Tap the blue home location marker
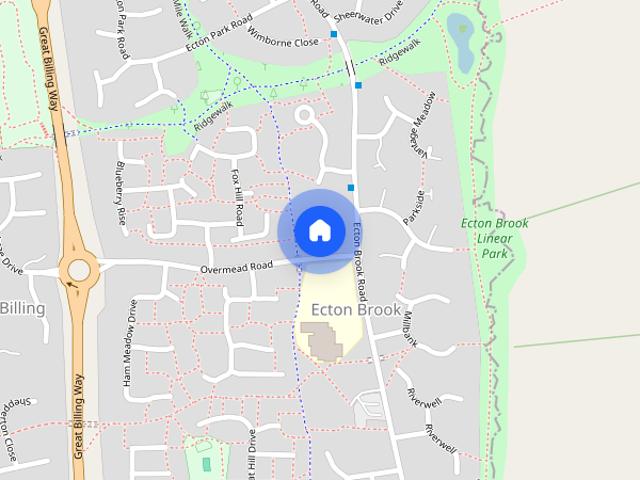640x480 pixels. (319, 231)
